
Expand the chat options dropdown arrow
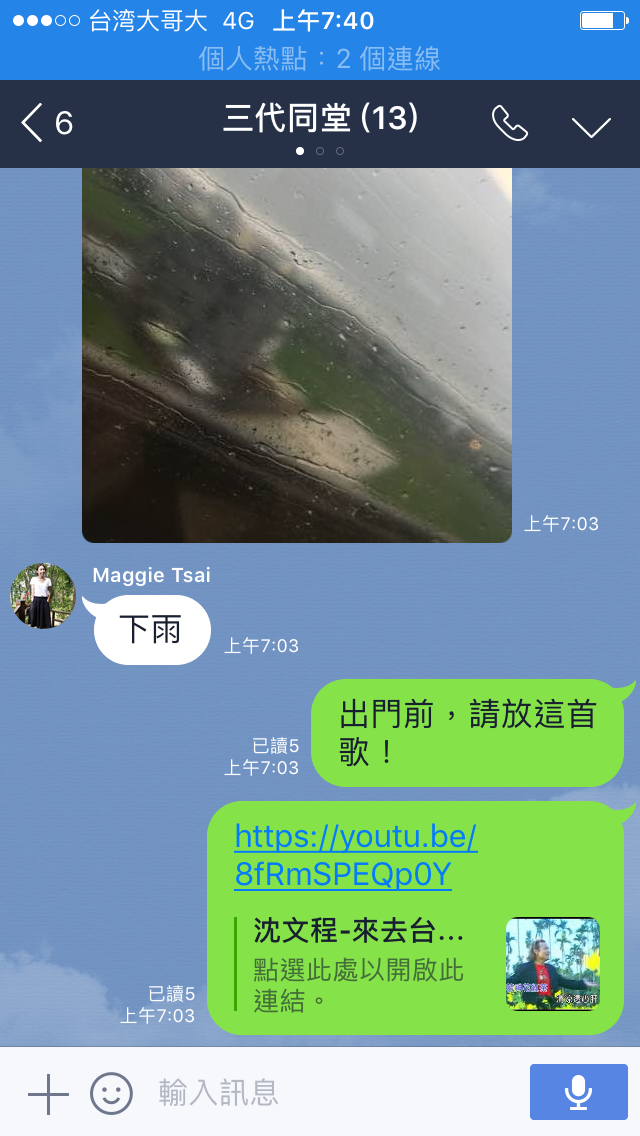[x=591, y=126]
